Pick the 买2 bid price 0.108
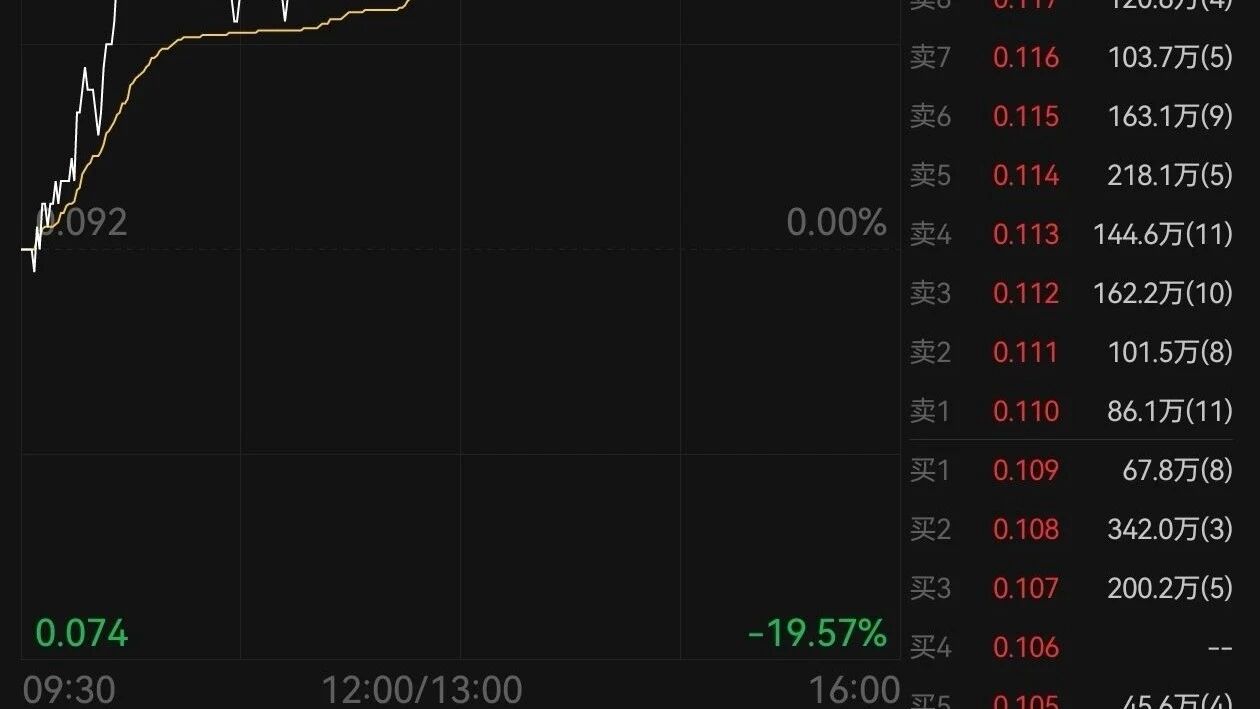This screenshot has height=709, width=1260. [1026, 529]
